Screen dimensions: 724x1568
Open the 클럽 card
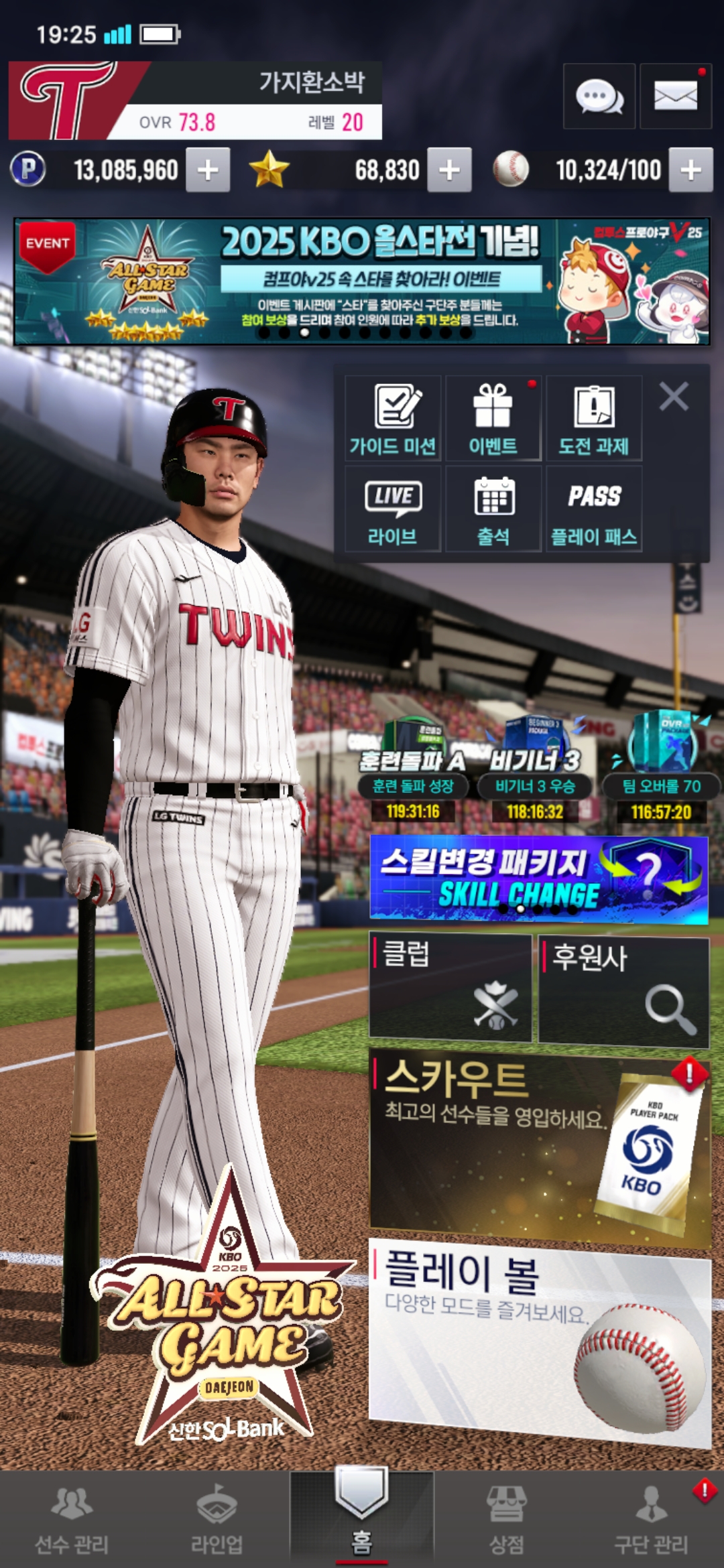(x=450, y=988)
